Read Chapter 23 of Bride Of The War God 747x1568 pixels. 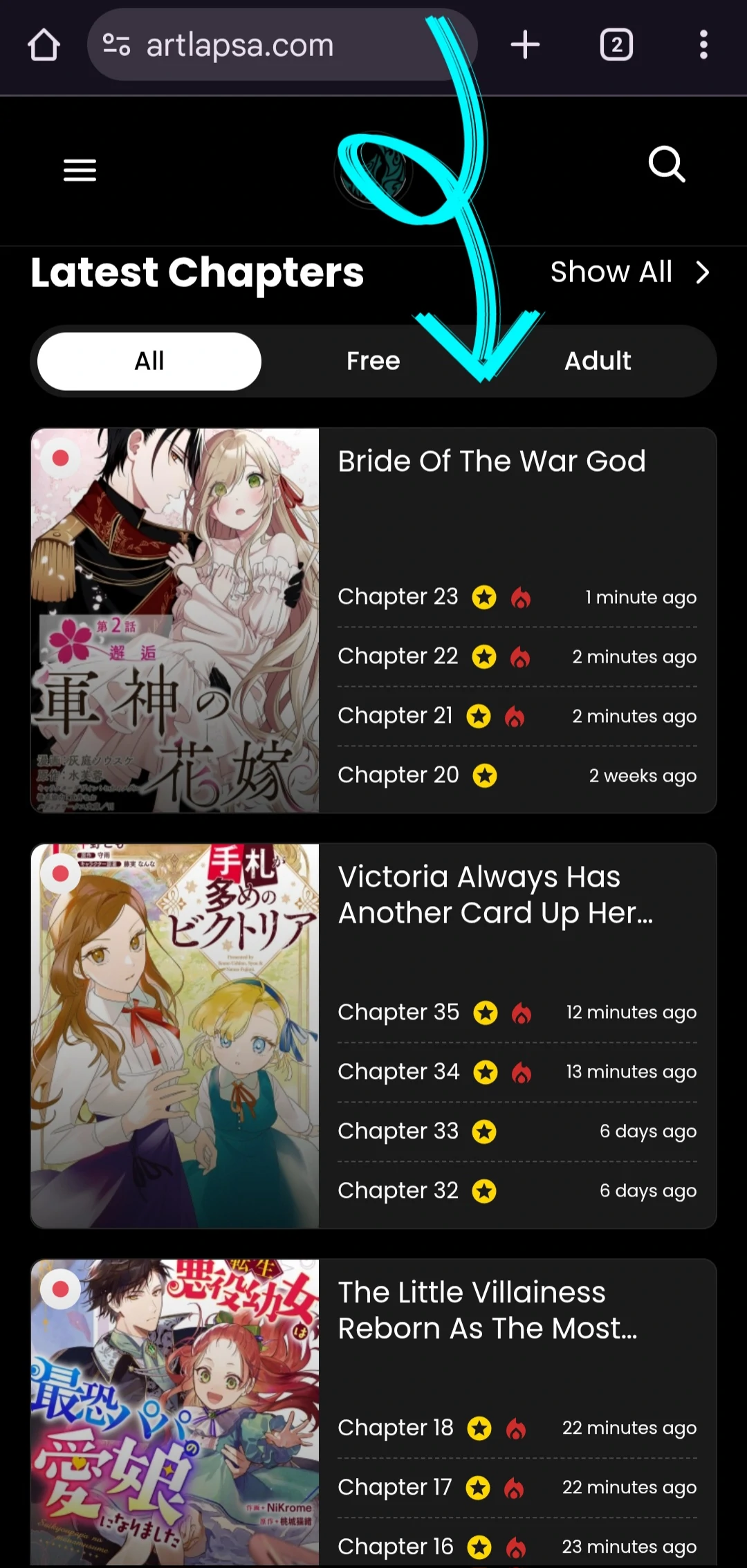click(398, 596)
